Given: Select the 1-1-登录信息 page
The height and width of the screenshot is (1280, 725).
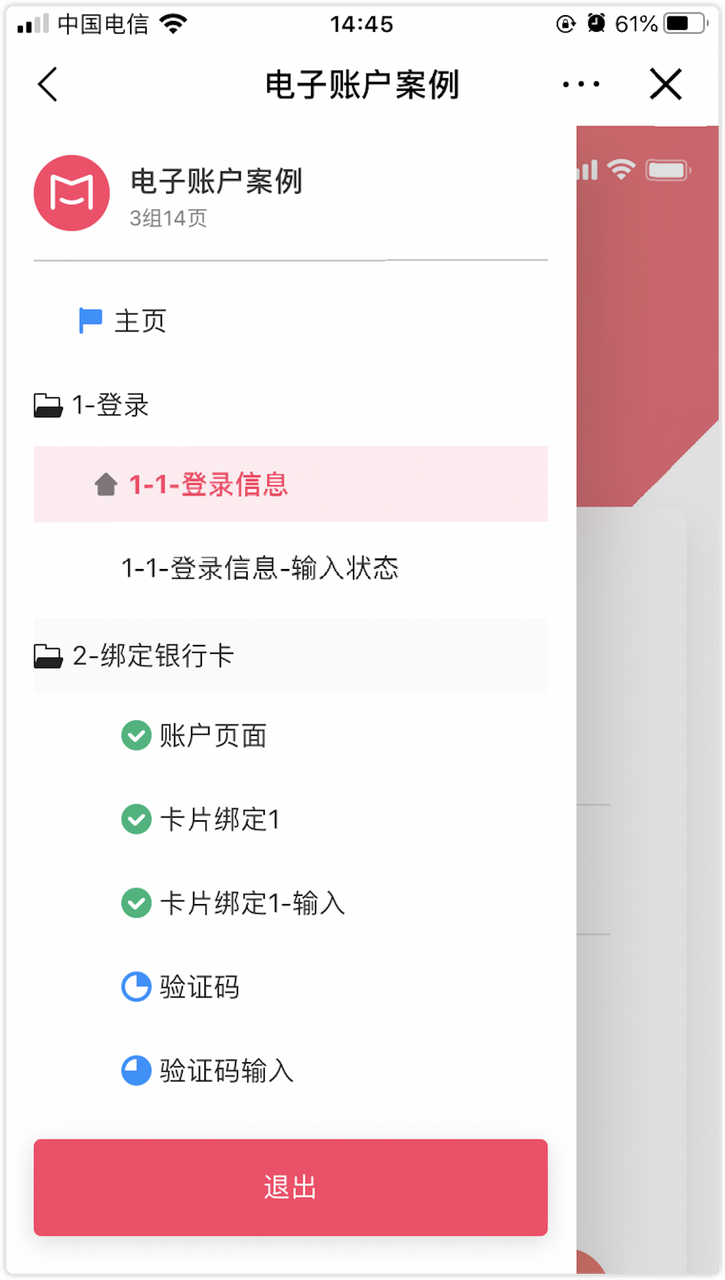Looking at the screenshot, I should click(x=290, y=484).
